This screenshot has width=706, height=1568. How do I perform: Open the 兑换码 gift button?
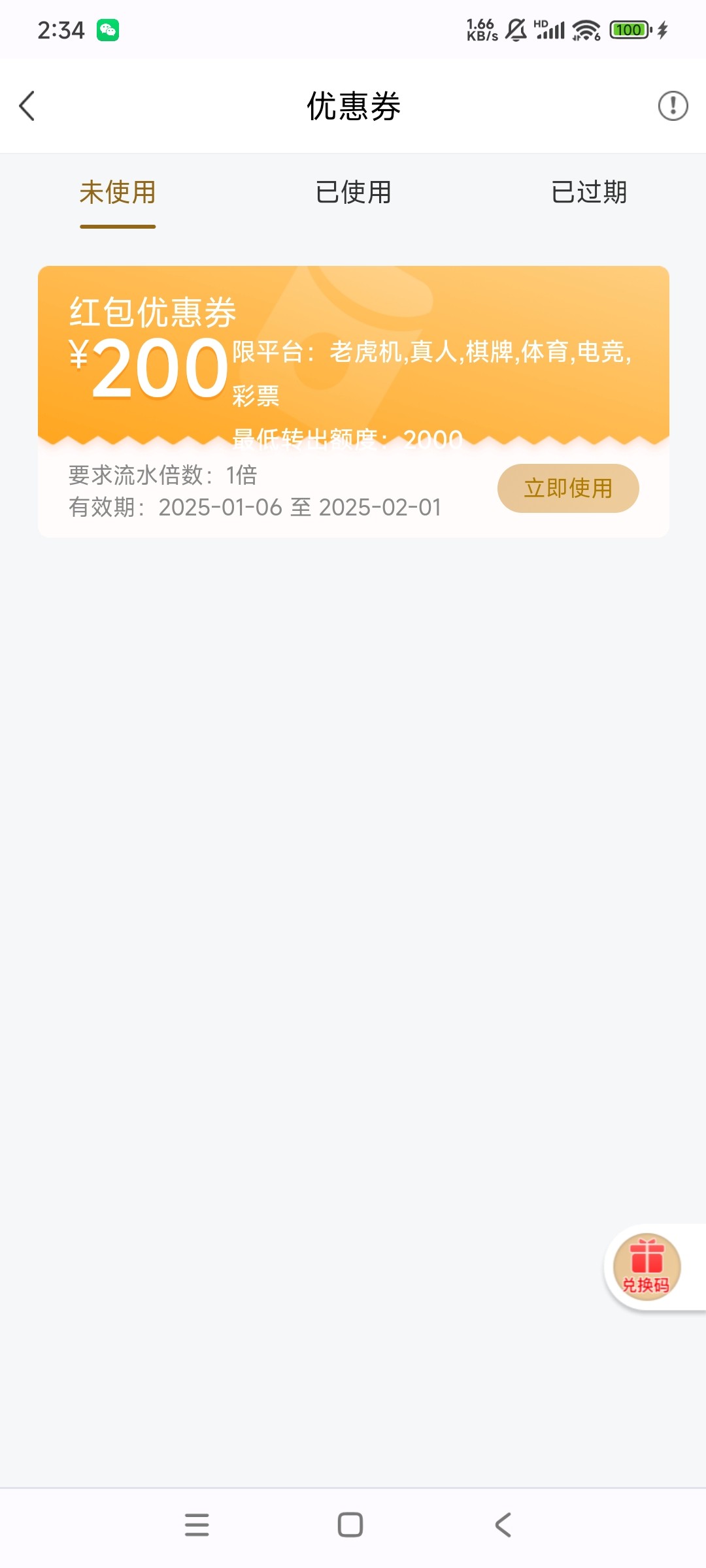pyautogui.click(x=647, y=1267)
